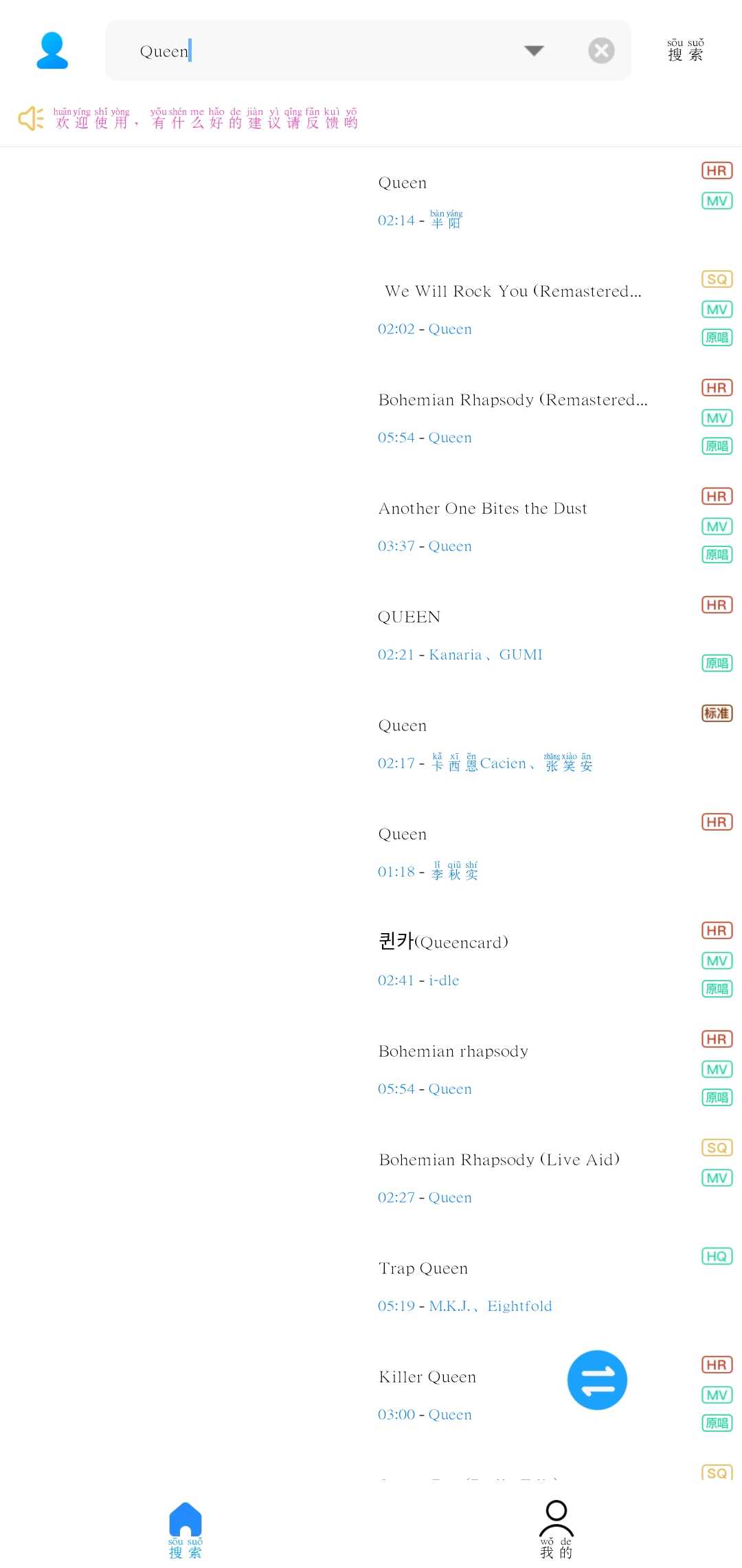
Task: Switch to the 搜索 bottom tab
Action: [x=185, y=1530]
